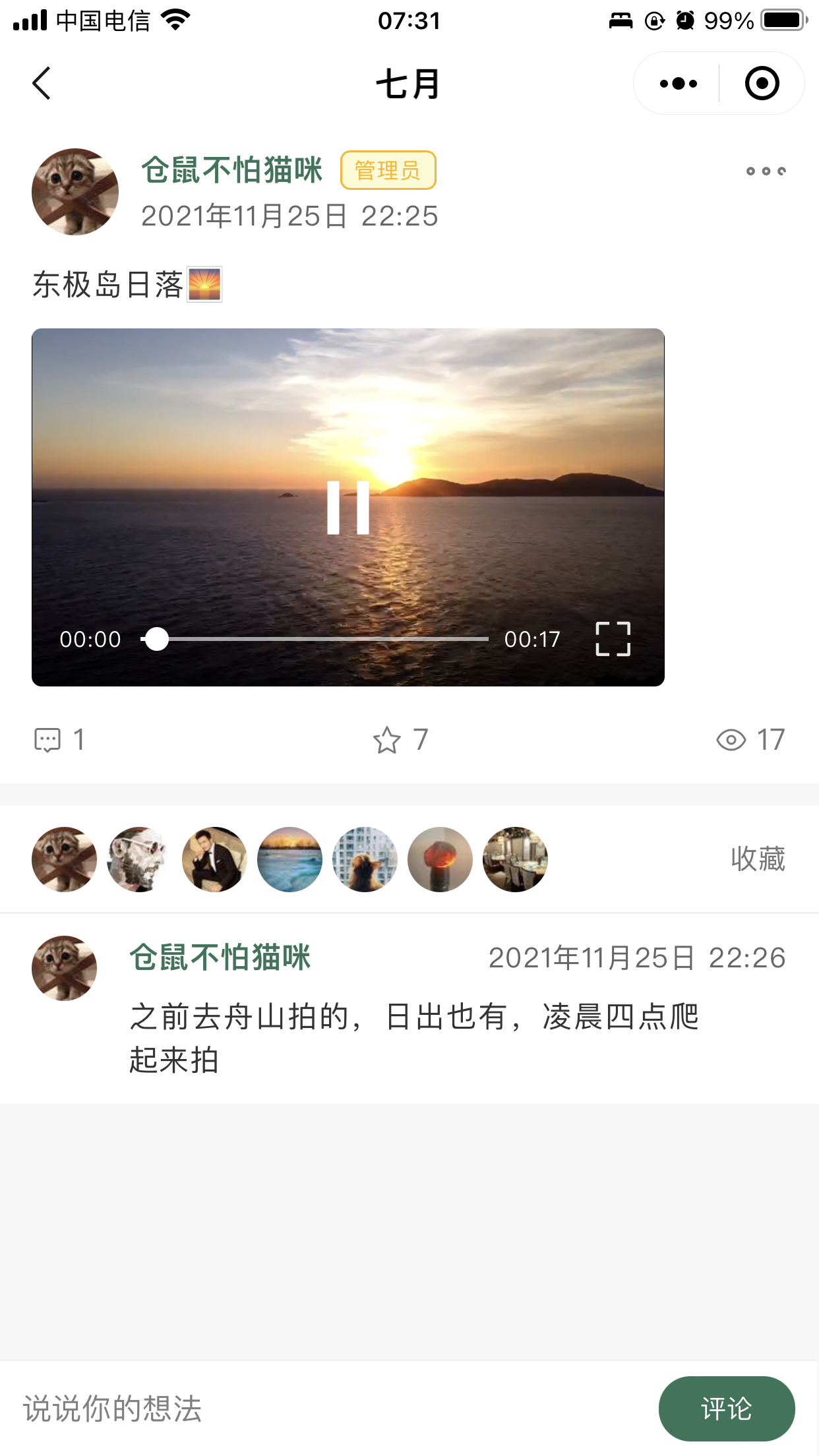Viewport: 819px width, 1456px height.
Task: Go back using the top-left arrow
Action: 42,84
